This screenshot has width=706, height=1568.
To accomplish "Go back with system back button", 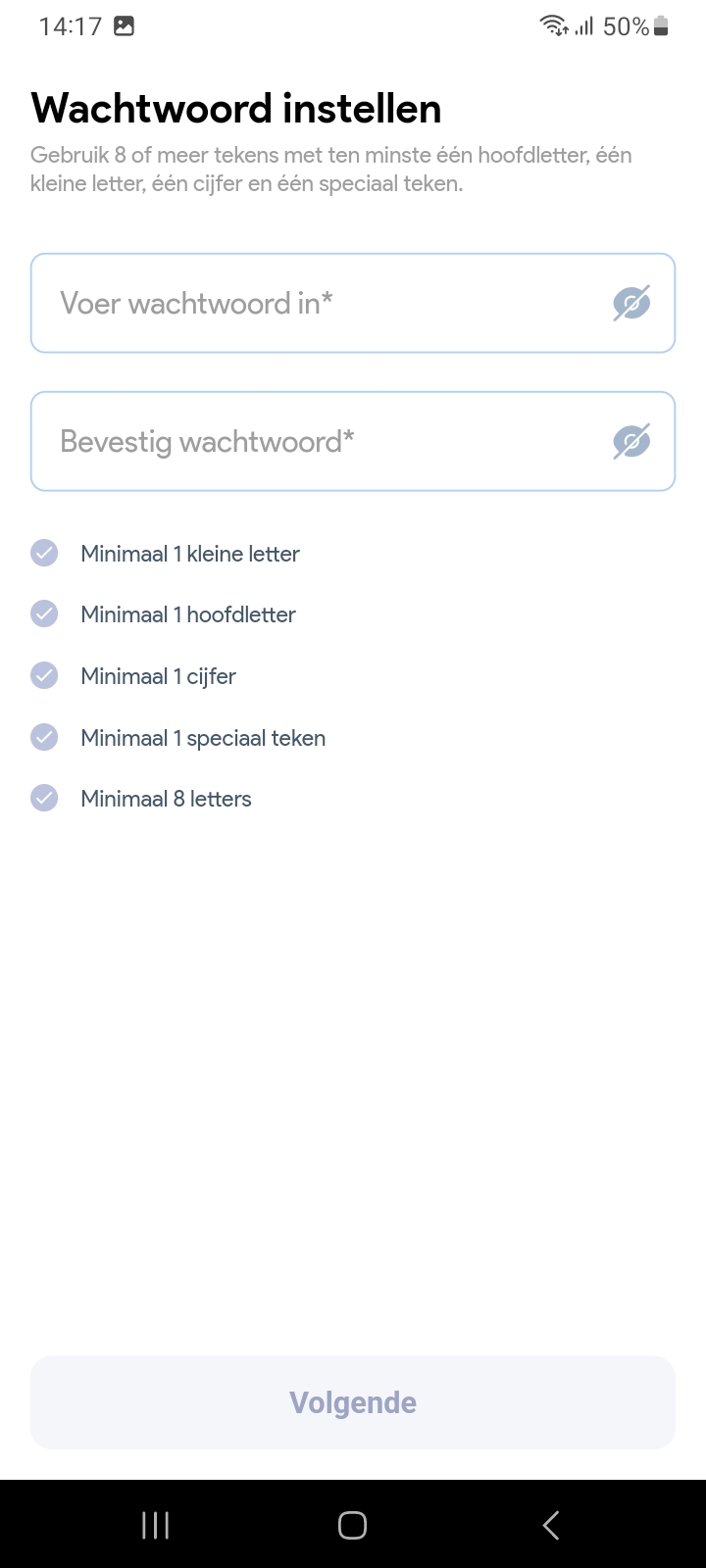I will (551, 1525).
